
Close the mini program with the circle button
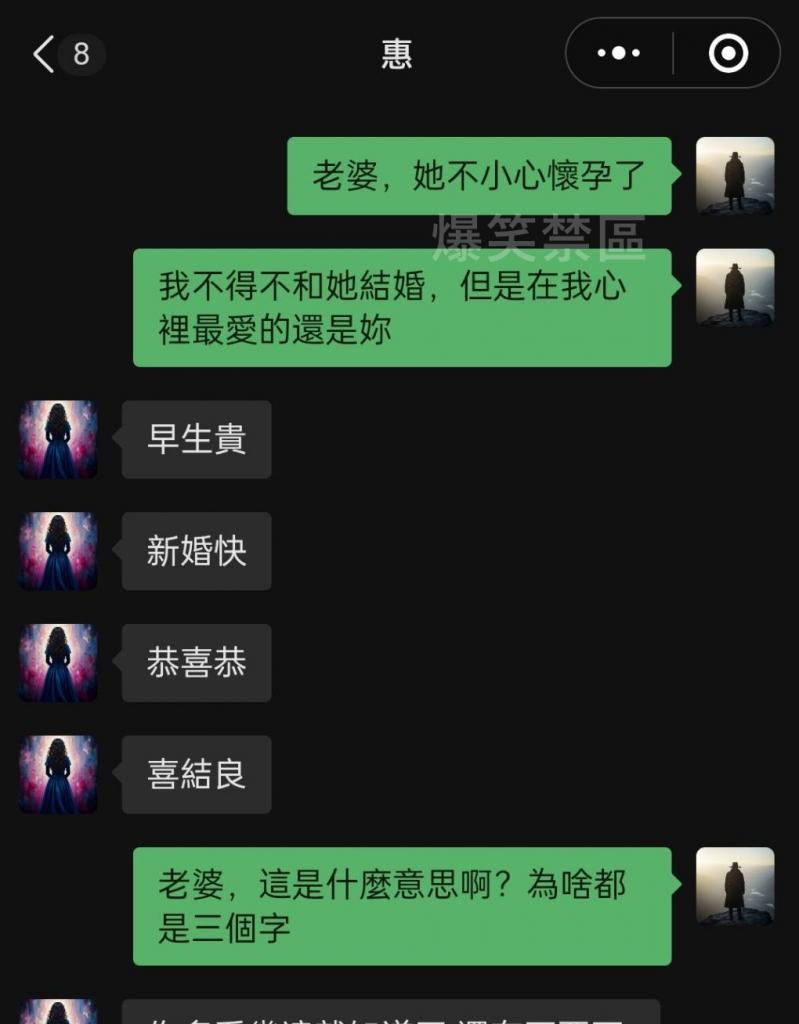pos(728,54)
